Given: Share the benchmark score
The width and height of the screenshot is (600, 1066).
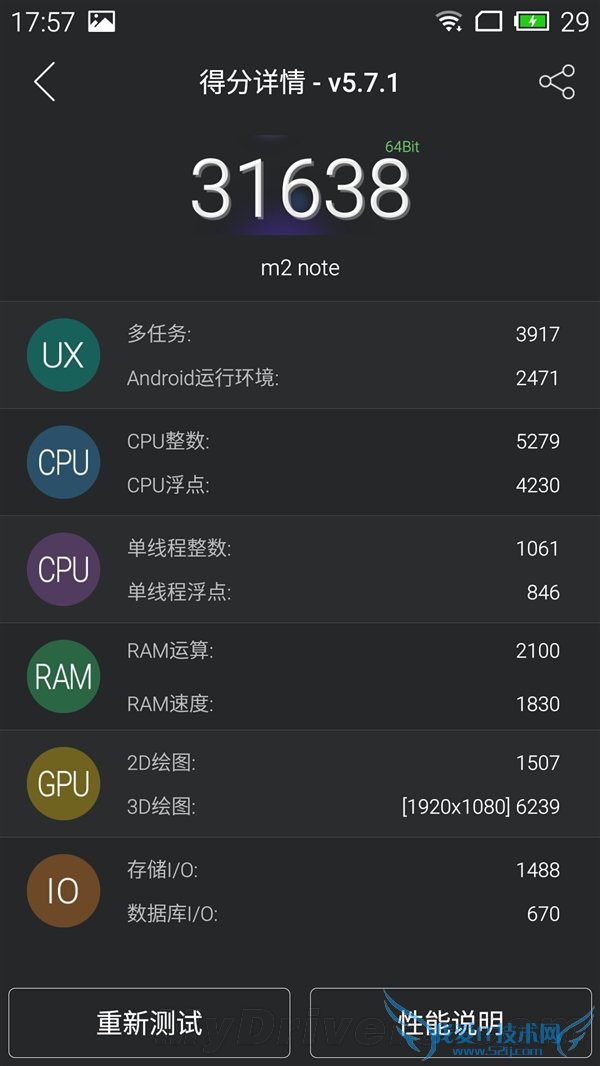Looking at the screenshot, I should click(557, 82).
